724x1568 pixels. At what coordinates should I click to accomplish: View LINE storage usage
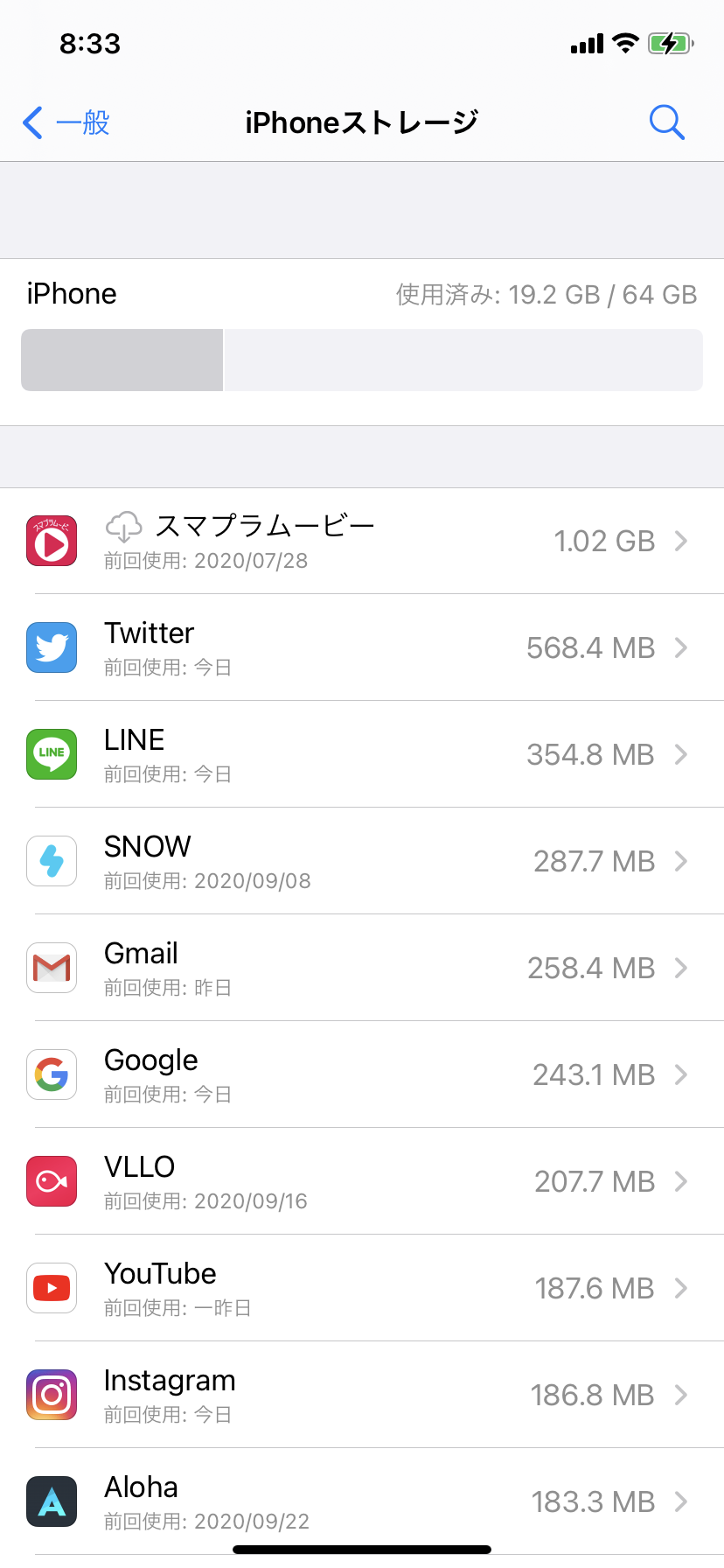pyautogui.click(x=362, y=754)
